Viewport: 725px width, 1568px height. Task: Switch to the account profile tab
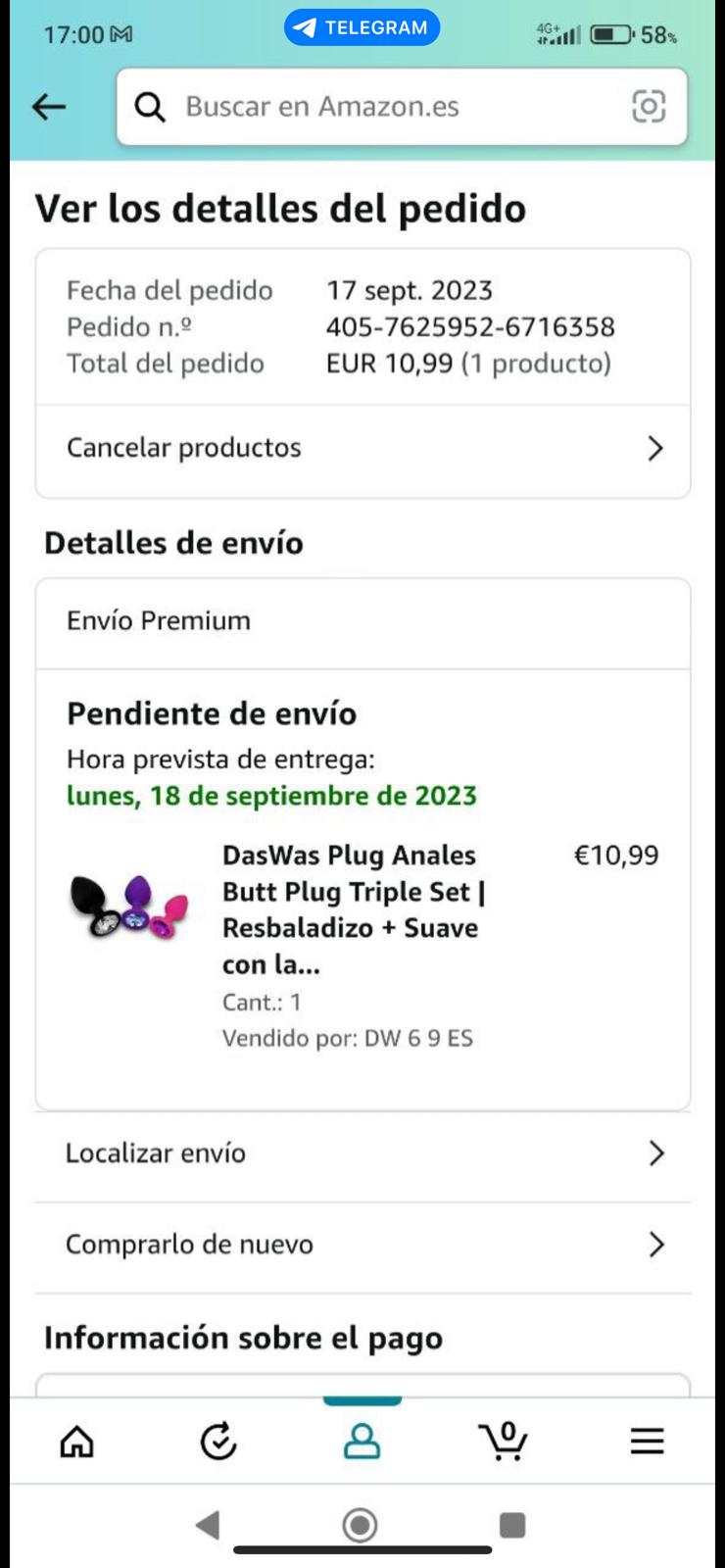362,1442
